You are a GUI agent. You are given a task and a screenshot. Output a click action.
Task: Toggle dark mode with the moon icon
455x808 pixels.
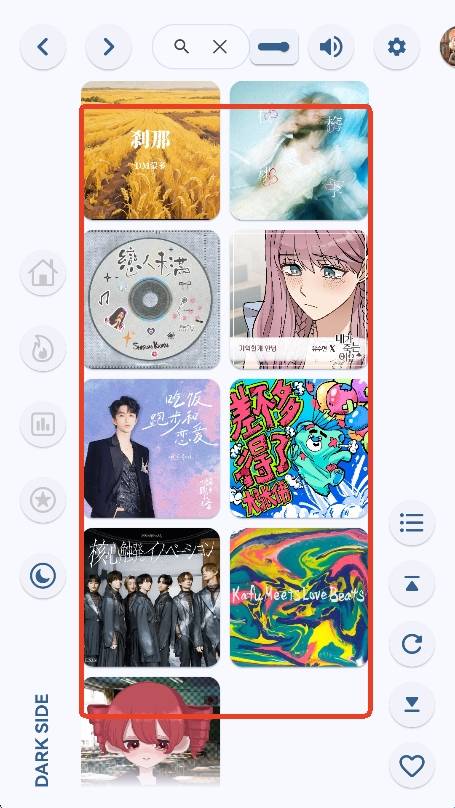43,576
